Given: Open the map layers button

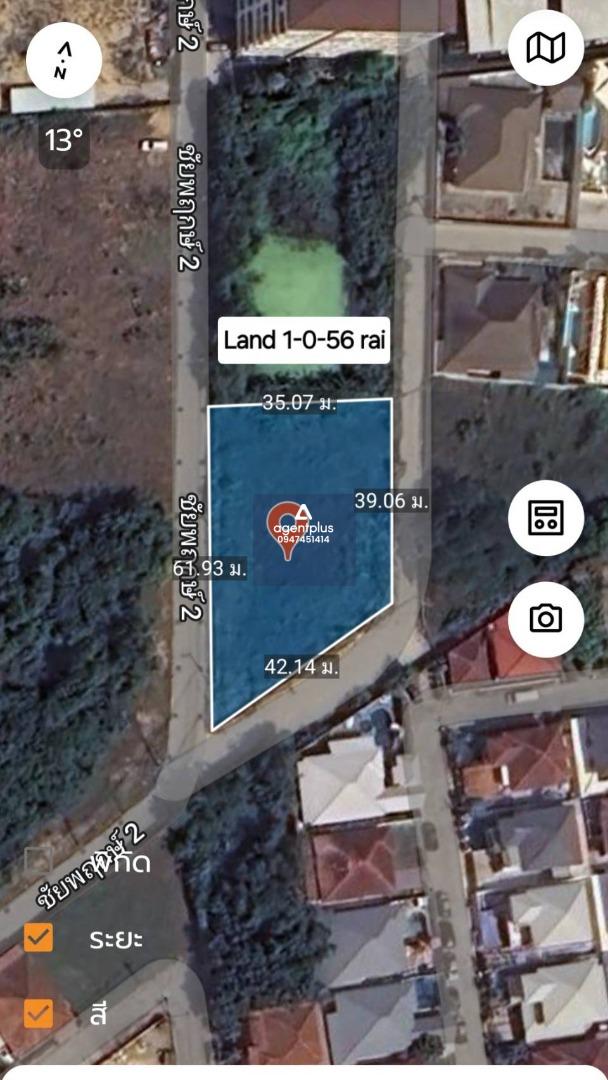Looking at the screenshot, I should (545, 47).
